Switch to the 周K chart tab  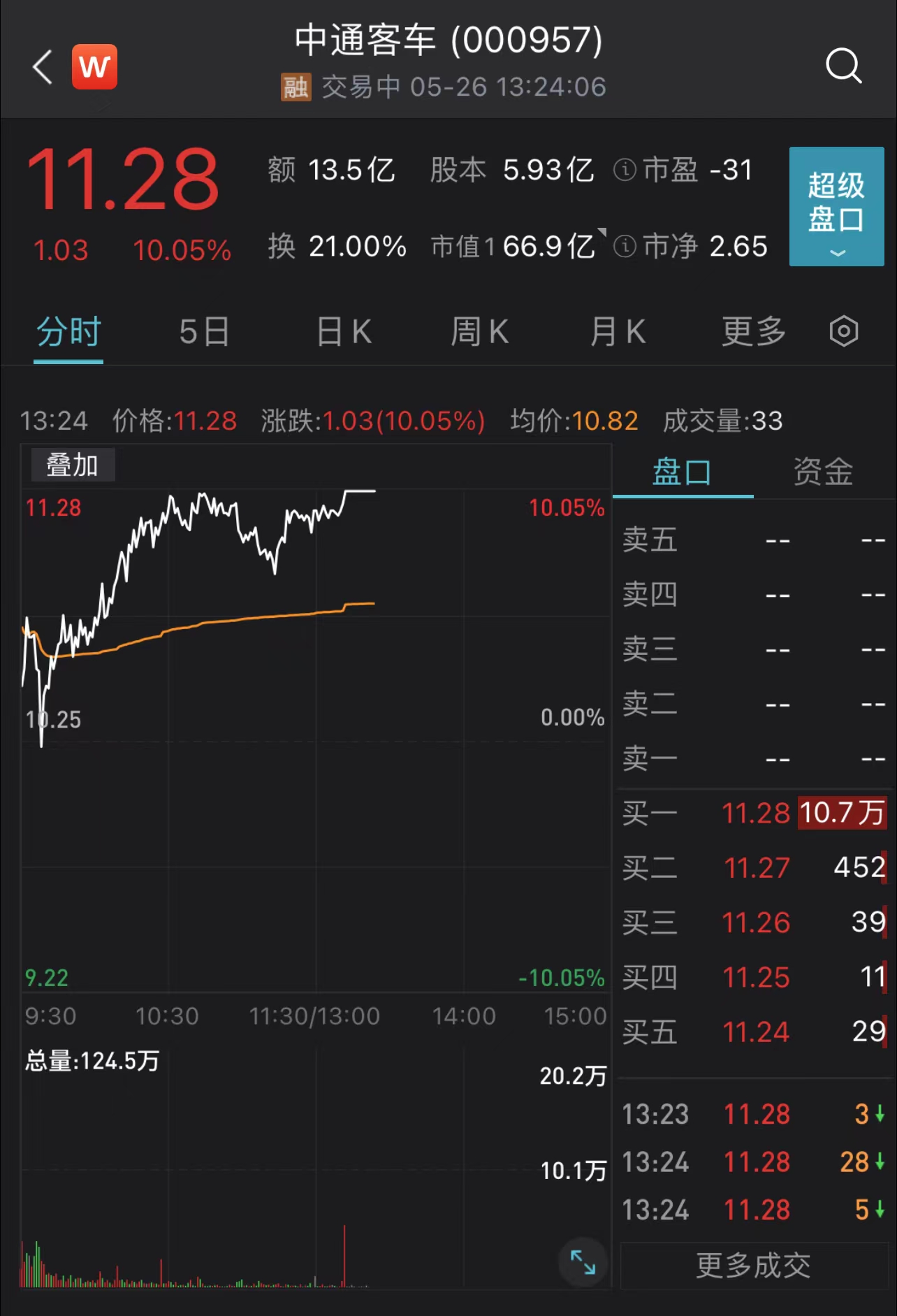[479, 332]
